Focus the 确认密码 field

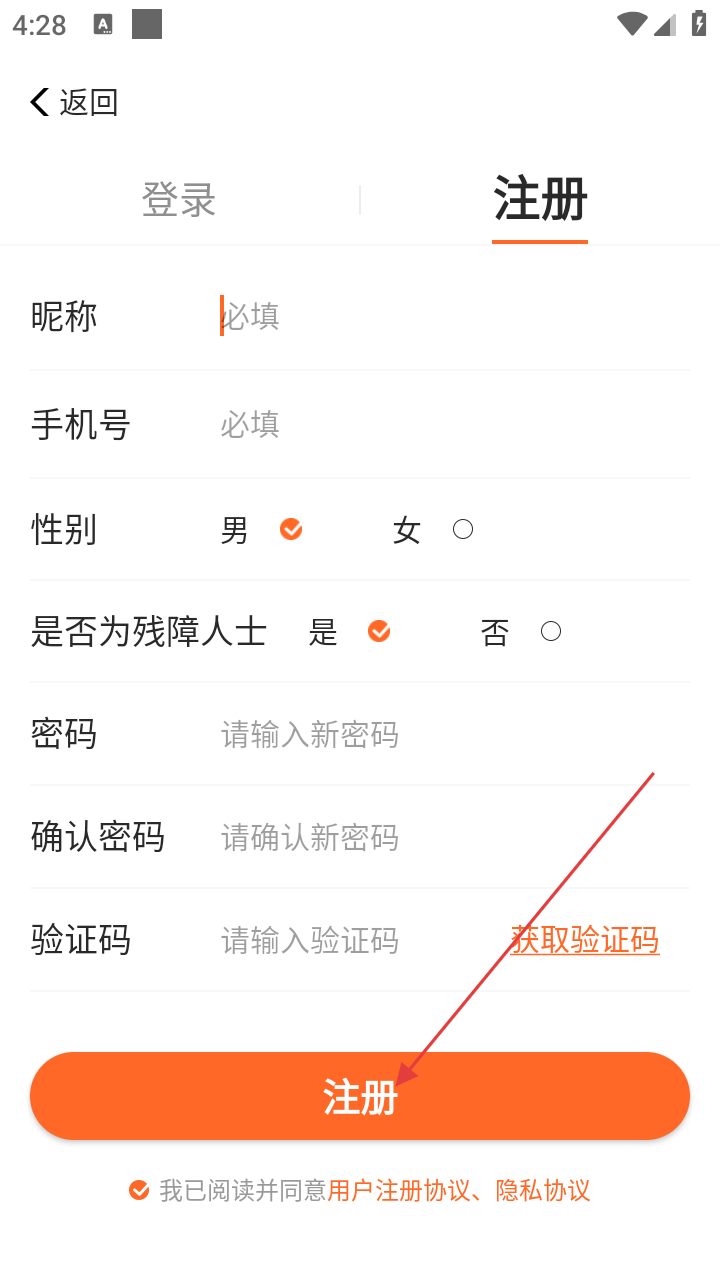pyautogui.click(x=450, y=837)
